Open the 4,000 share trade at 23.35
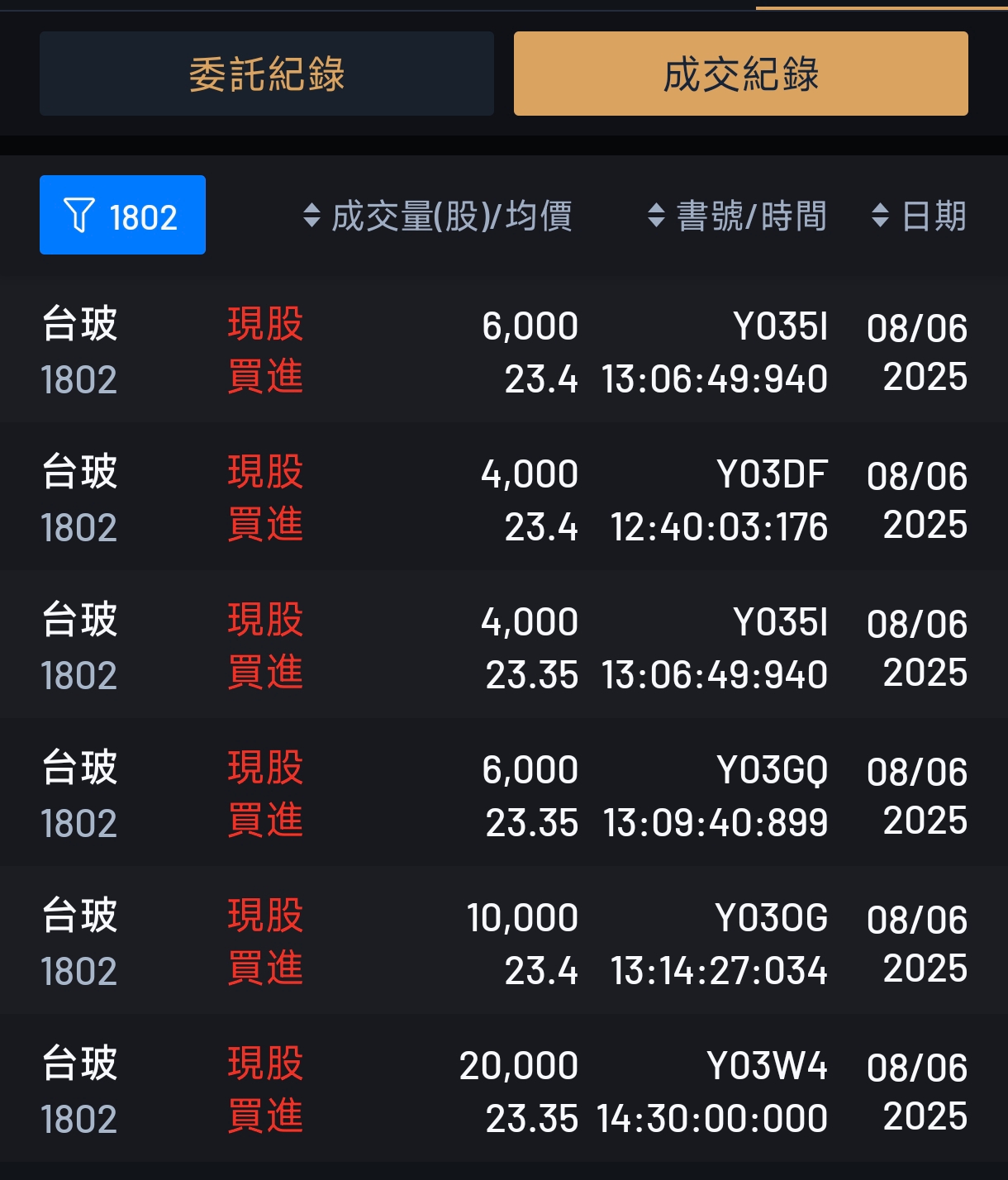 [504, 648]
